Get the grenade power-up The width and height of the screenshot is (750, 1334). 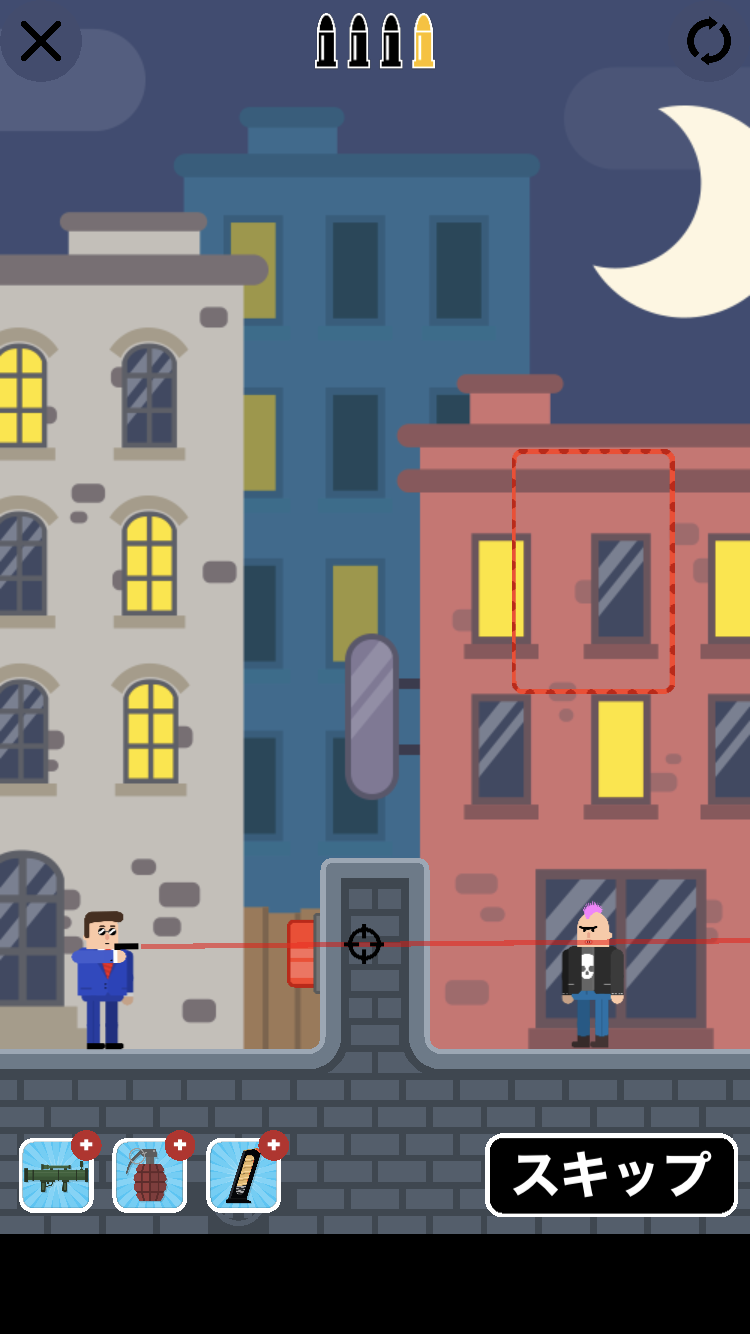tap(150, 1175)
